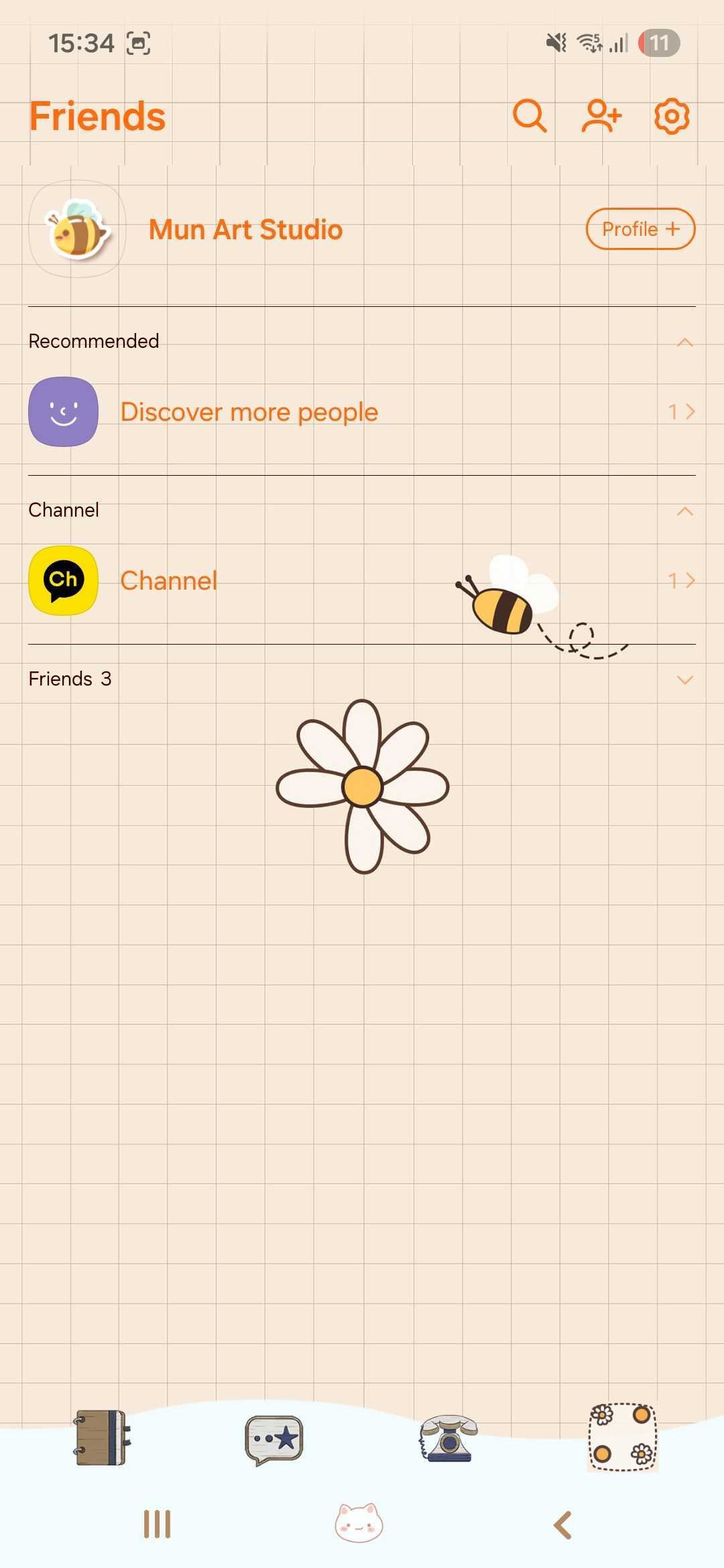Open the search magnifier icon
724x1568 pixels.
coord(530,116)
